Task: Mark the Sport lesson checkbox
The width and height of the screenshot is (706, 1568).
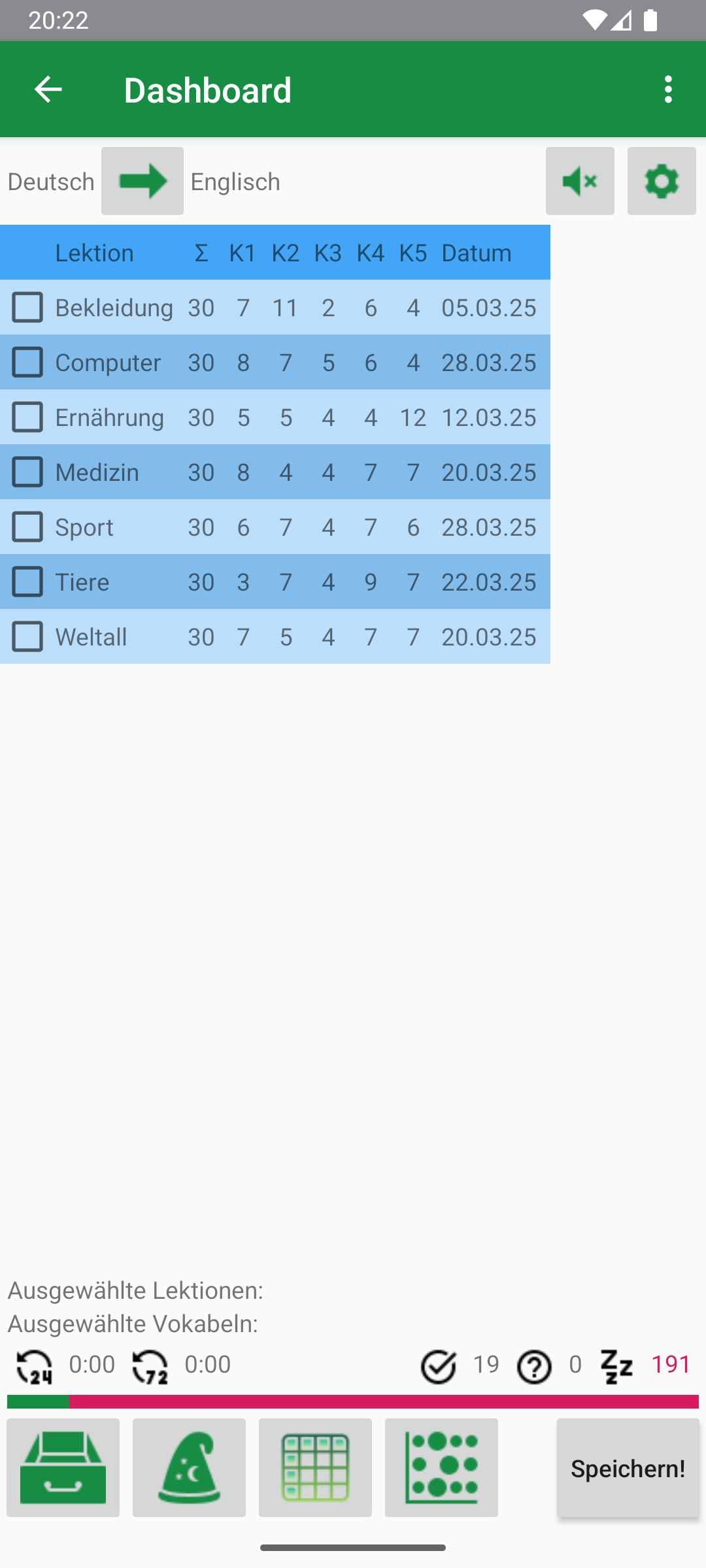Action: point(27,527)
